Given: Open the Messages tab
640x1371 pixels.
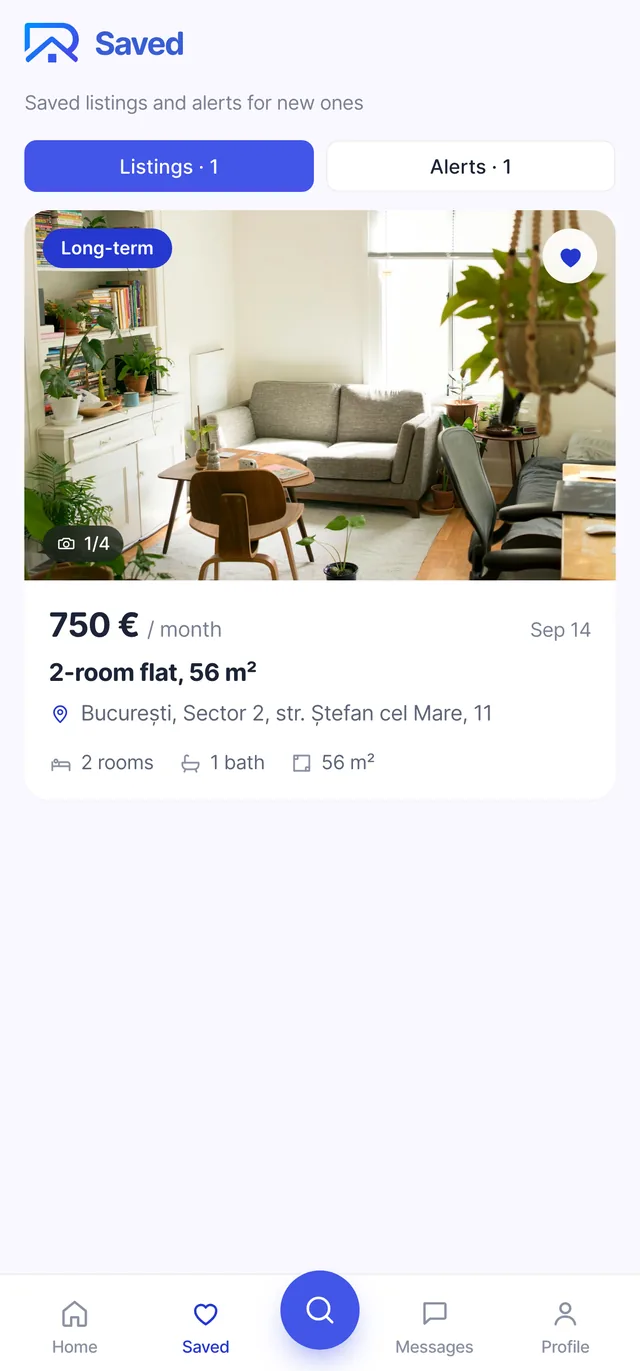Looking at the screenshot, I should 434,1327.
